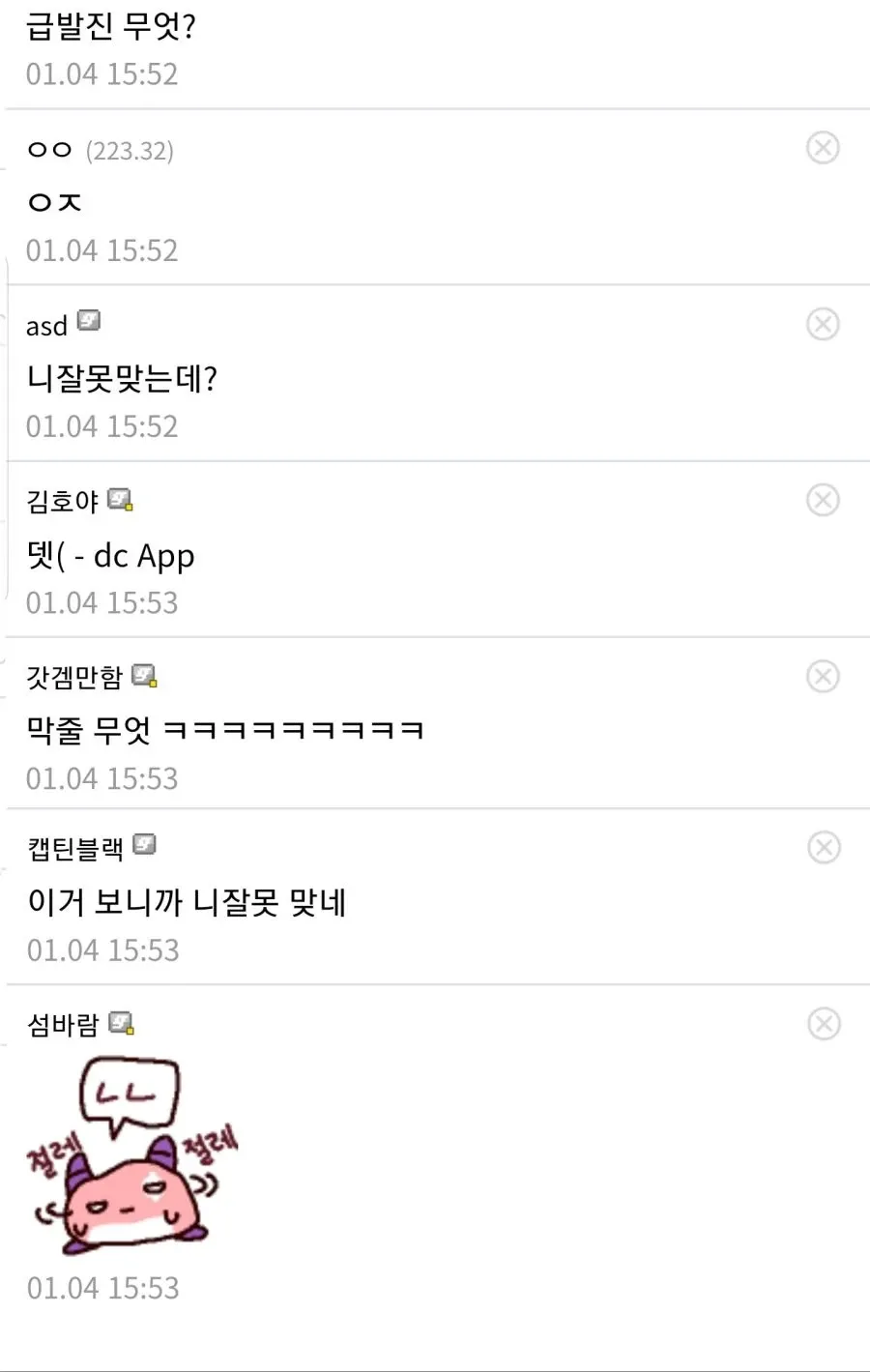Click the delete button on 갓겜만함's comment
Screen dimensions: 870x1372
coord(823,677)
